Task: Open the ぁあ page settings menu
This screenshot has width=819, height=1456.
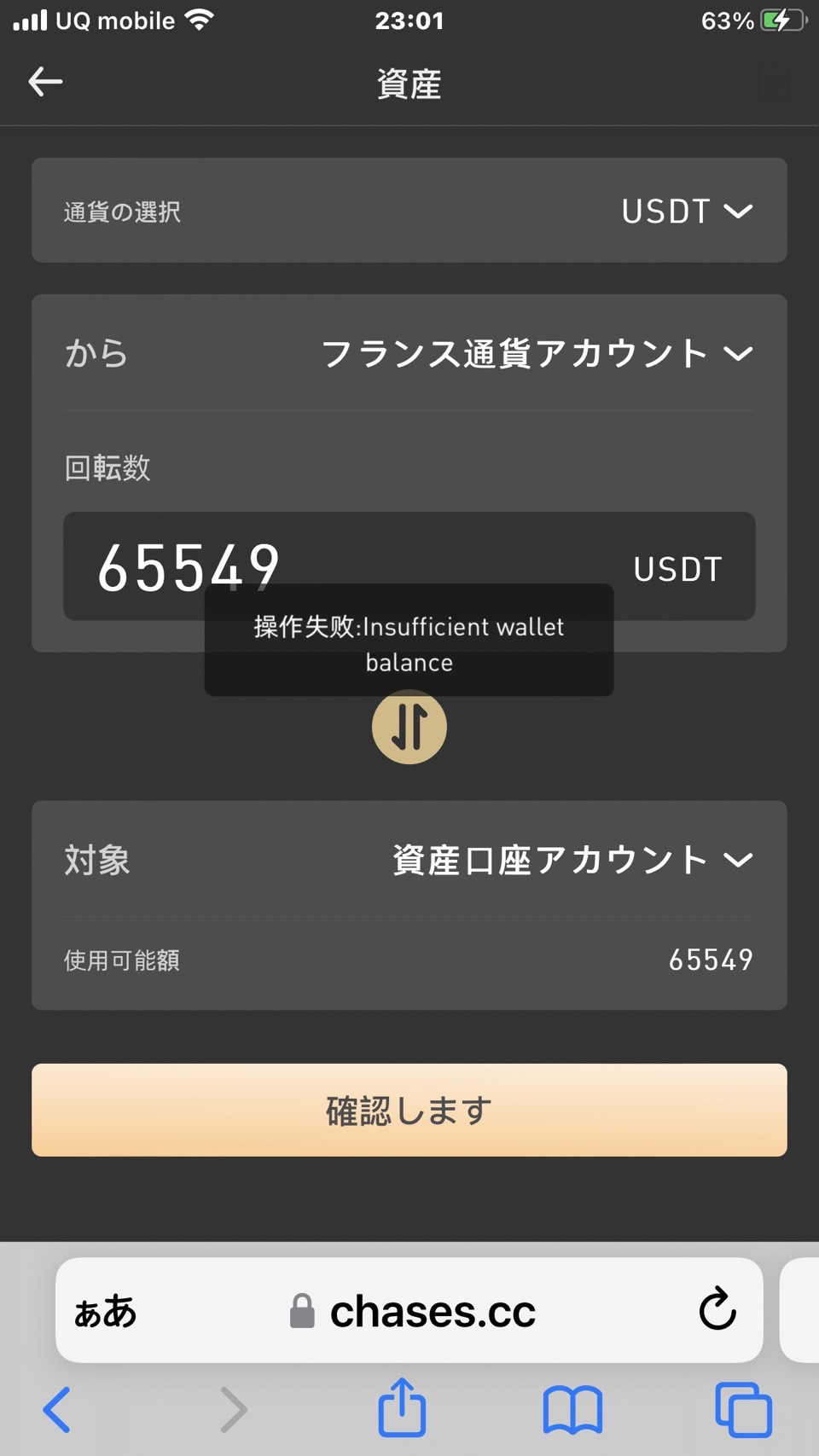Action: (106, 1312)
